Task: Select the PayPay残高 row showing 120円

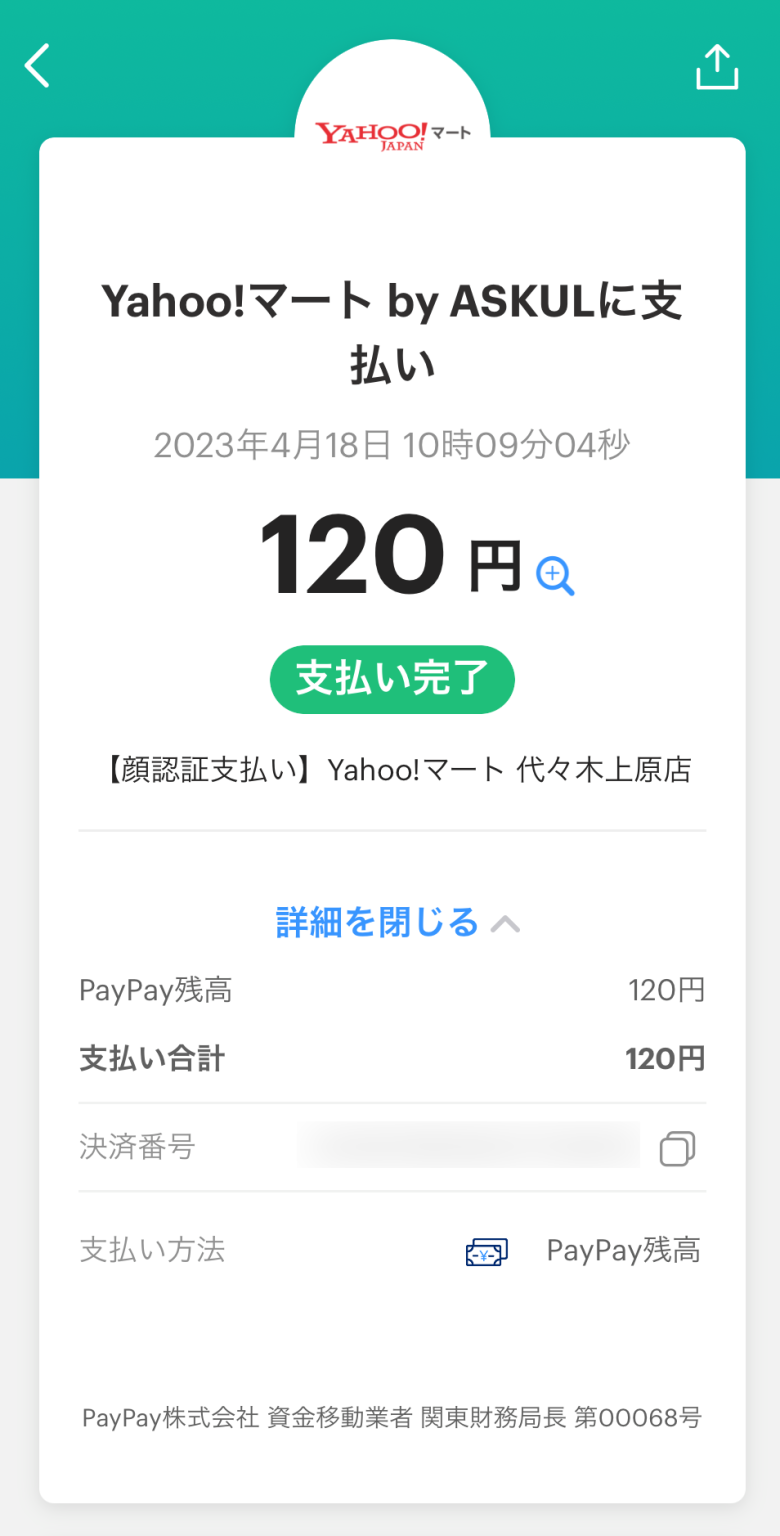Action: (391, 990)
